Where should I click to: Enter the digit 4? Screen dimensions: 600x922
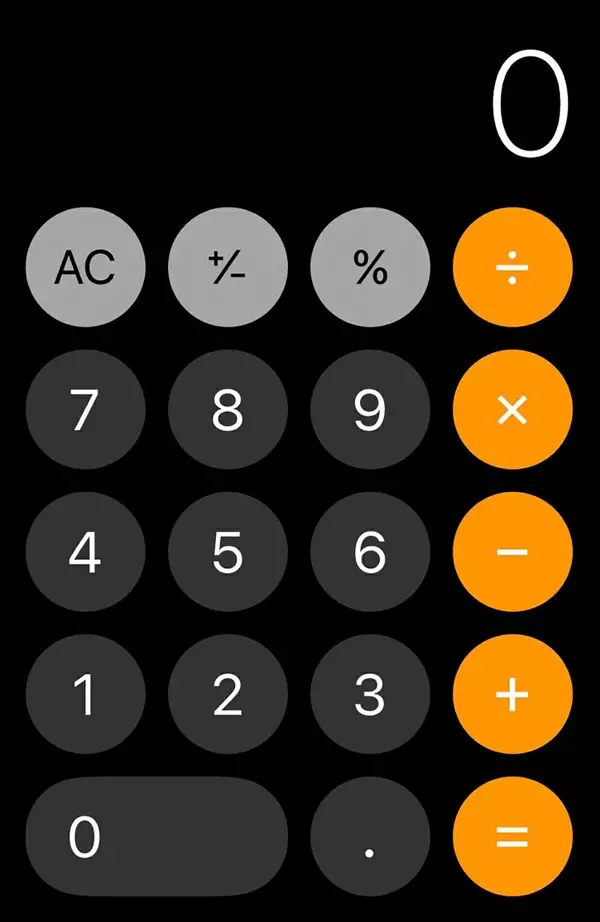[85, 552]
